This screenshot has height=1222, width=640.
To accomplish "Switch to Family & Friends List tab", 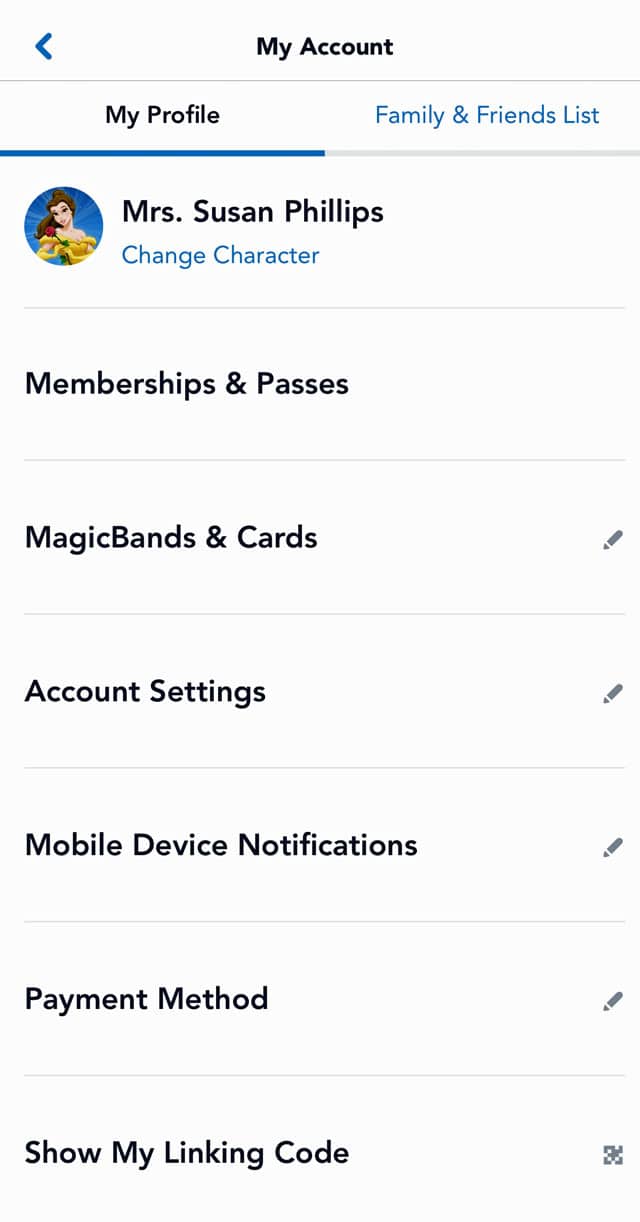I will [x=487, y=115].
